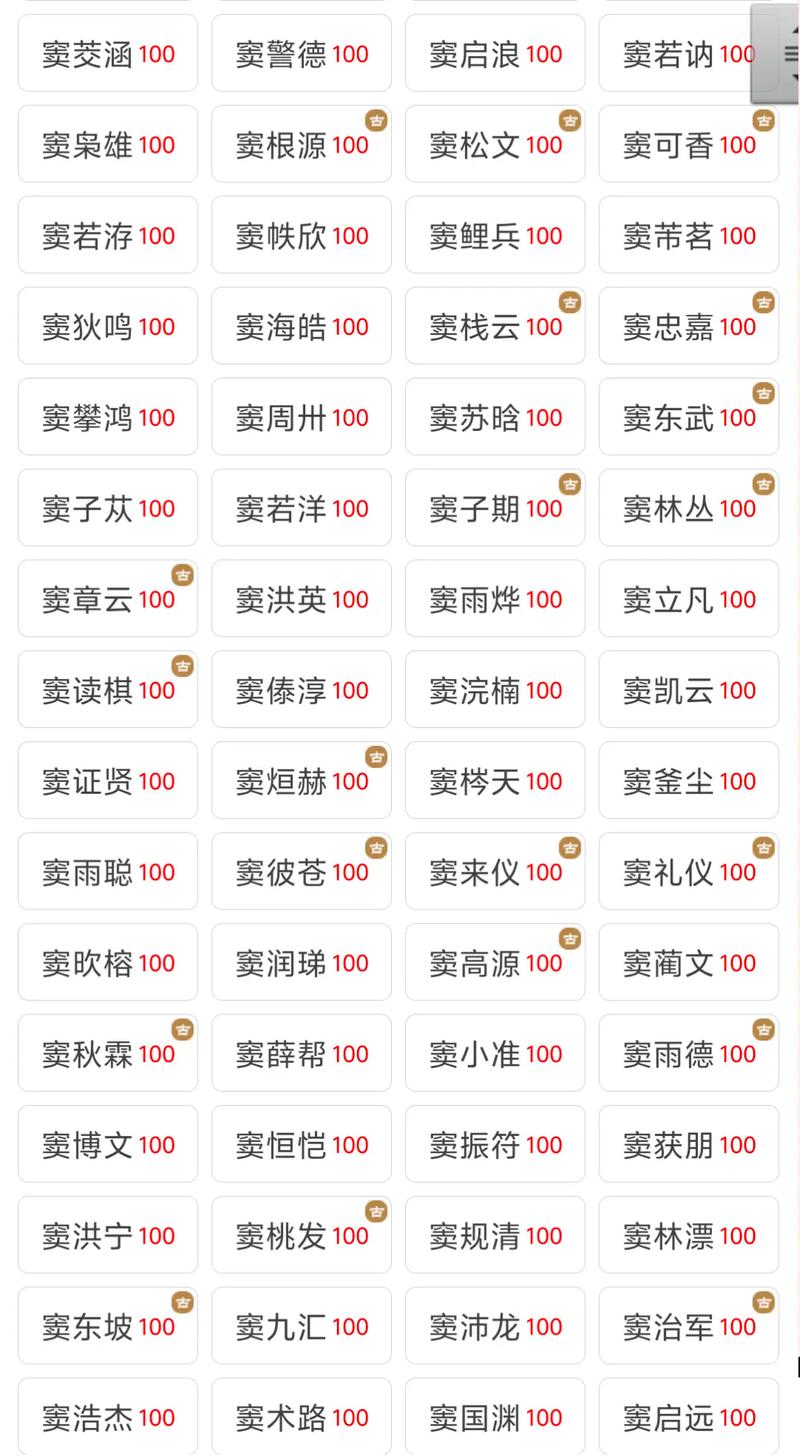Click the 100 score next to 窦国渊
This screenshot has height=1456, width=800.
pyautogui.click(x=543, y=1417)
